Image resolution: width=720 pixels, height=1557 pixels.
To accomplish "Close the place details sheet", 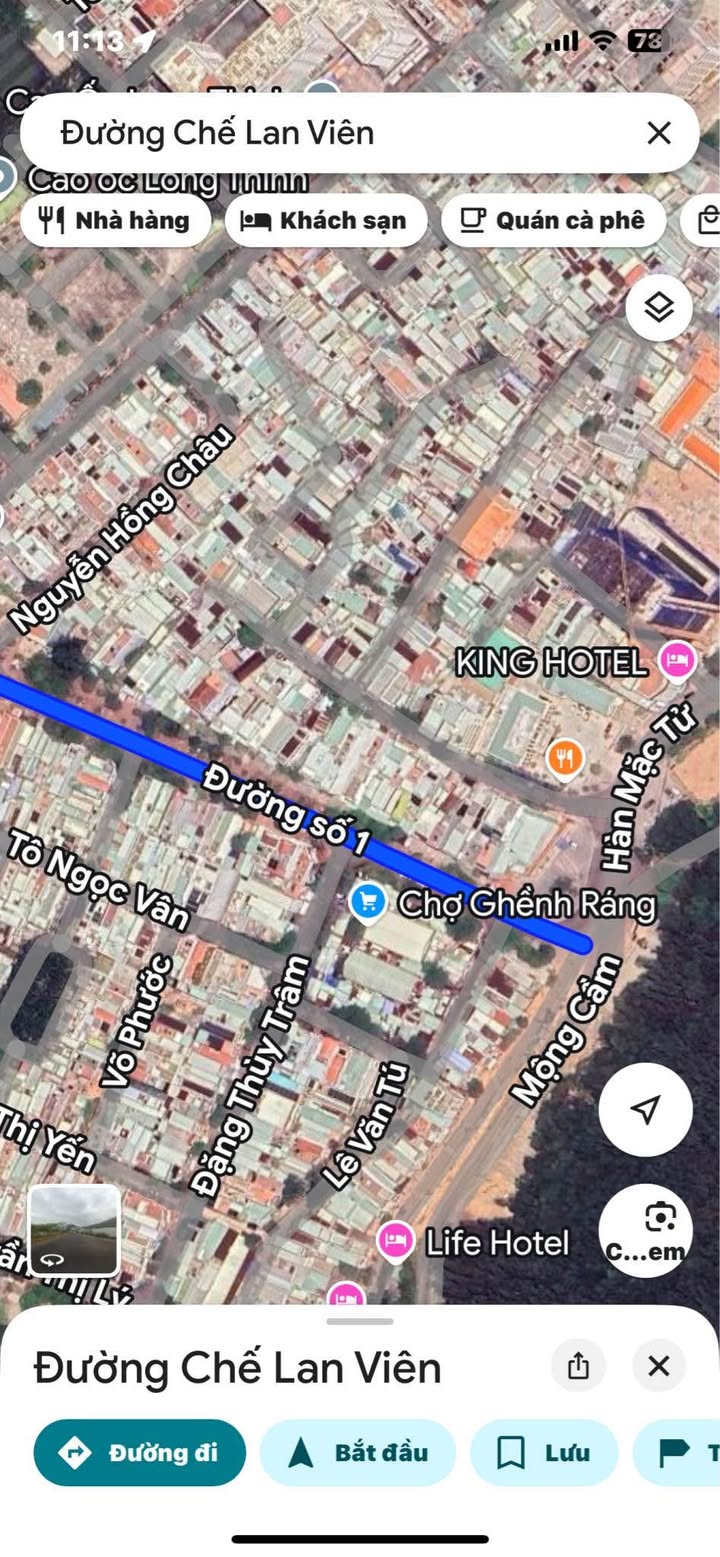I will point(658,1366).
